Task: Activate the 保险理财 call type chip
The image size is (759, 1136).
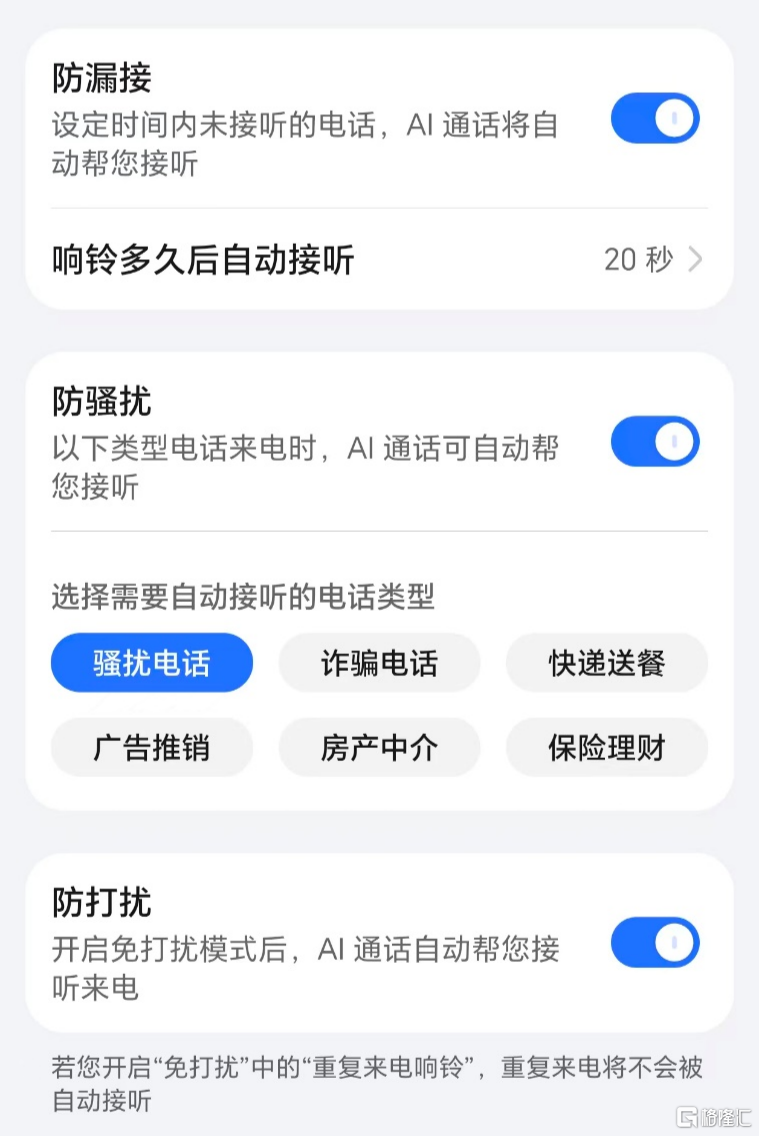Action: 606,748
